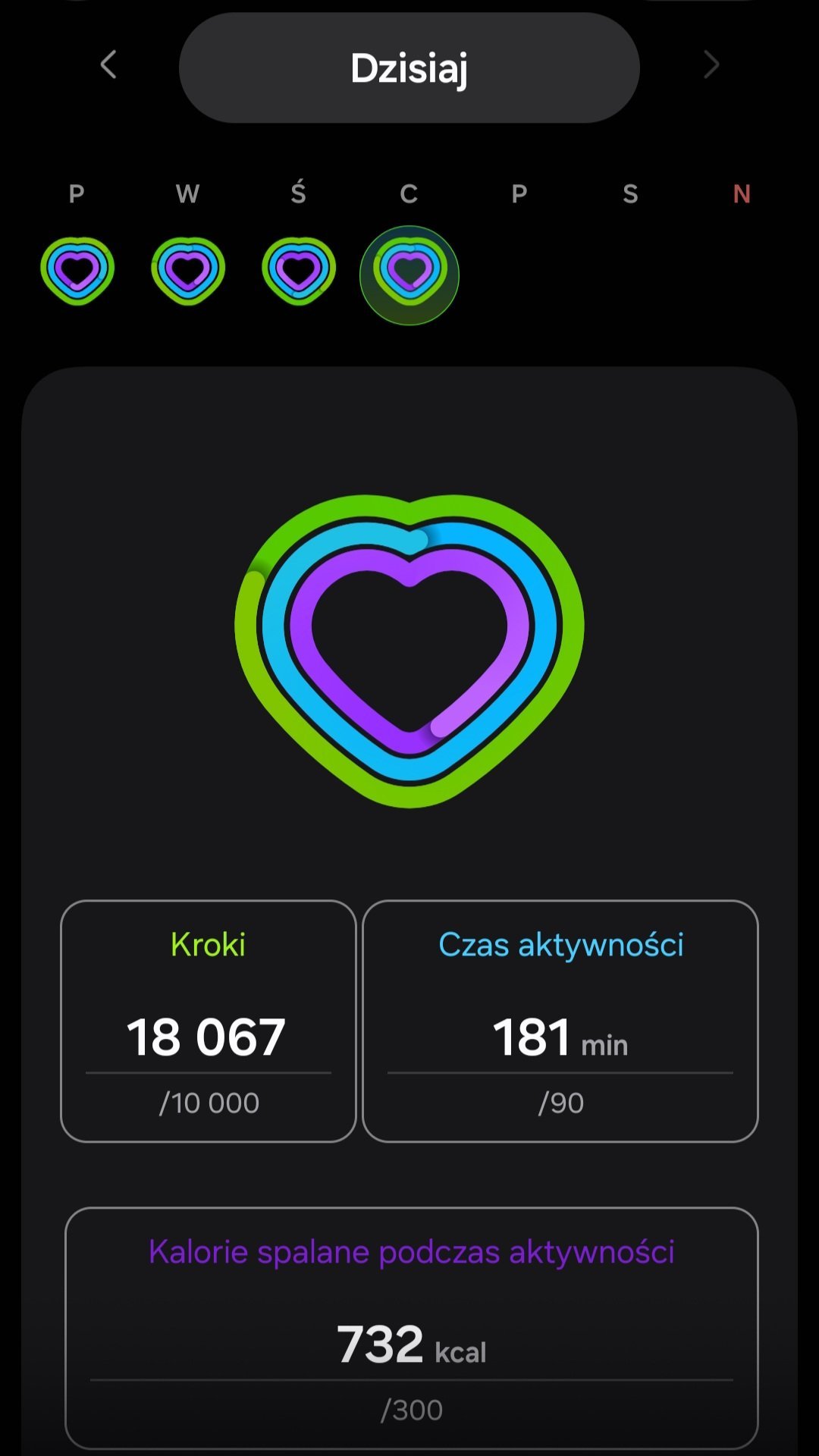Go to the previous day with the left arrow
The image size is (819, 1456).
point(108,64)
